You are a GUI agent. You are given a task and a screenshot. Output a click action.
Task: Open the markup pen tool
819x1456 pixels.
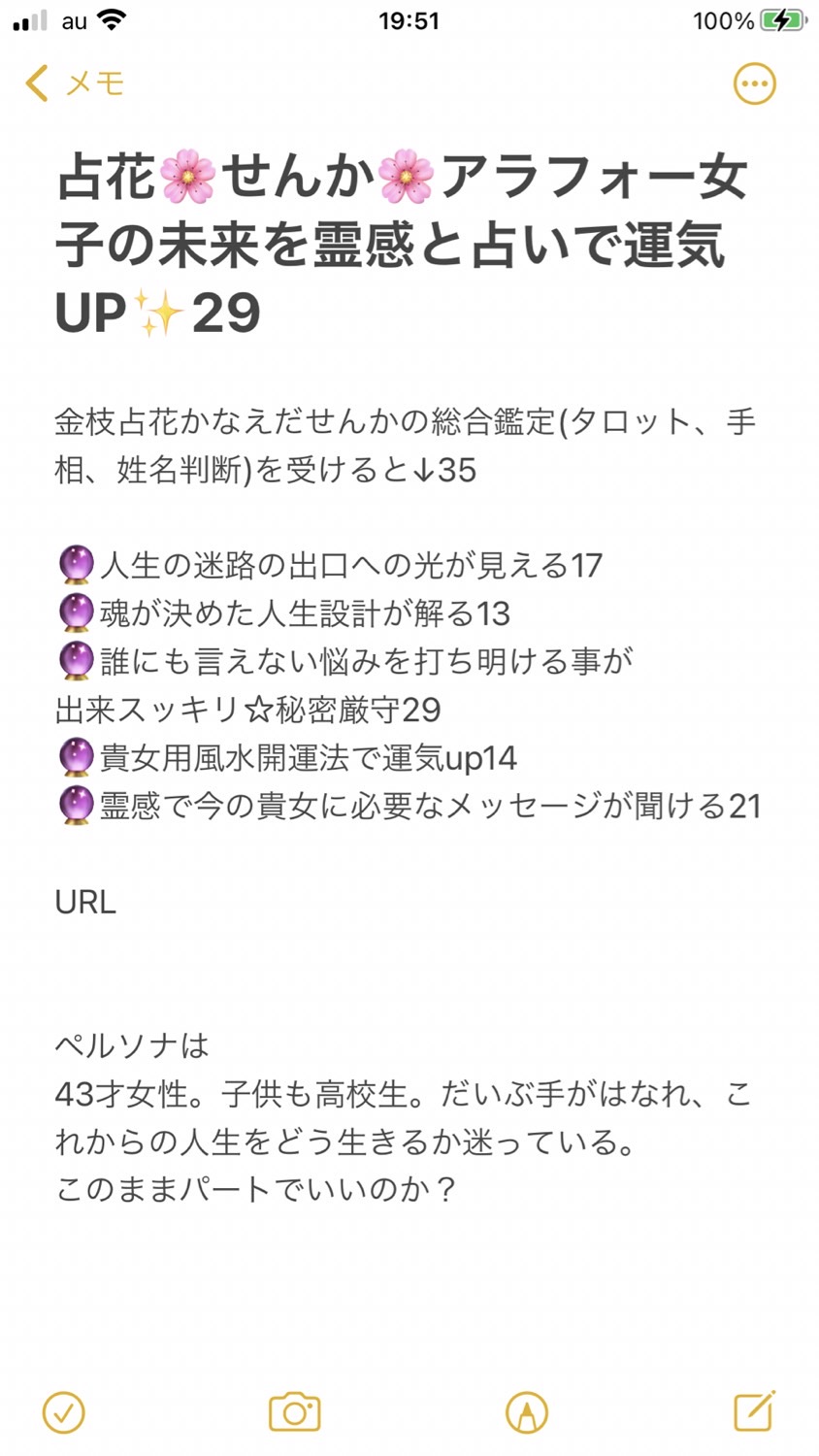click(x=527, y=1412)
